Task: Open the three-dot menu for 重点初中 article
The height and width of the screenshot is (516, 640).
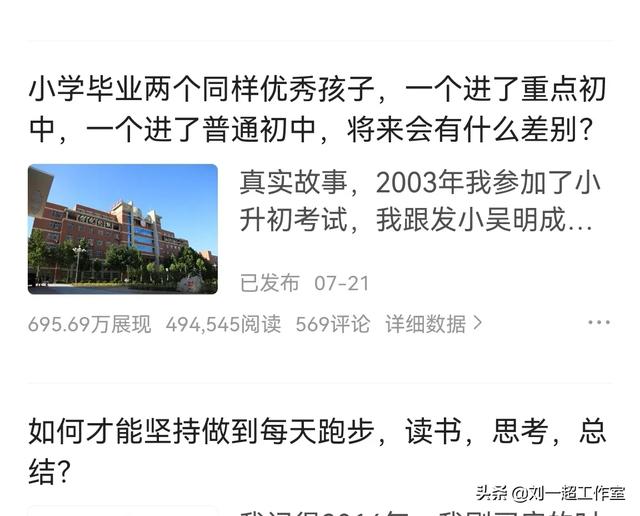Action: coord(598,323)
